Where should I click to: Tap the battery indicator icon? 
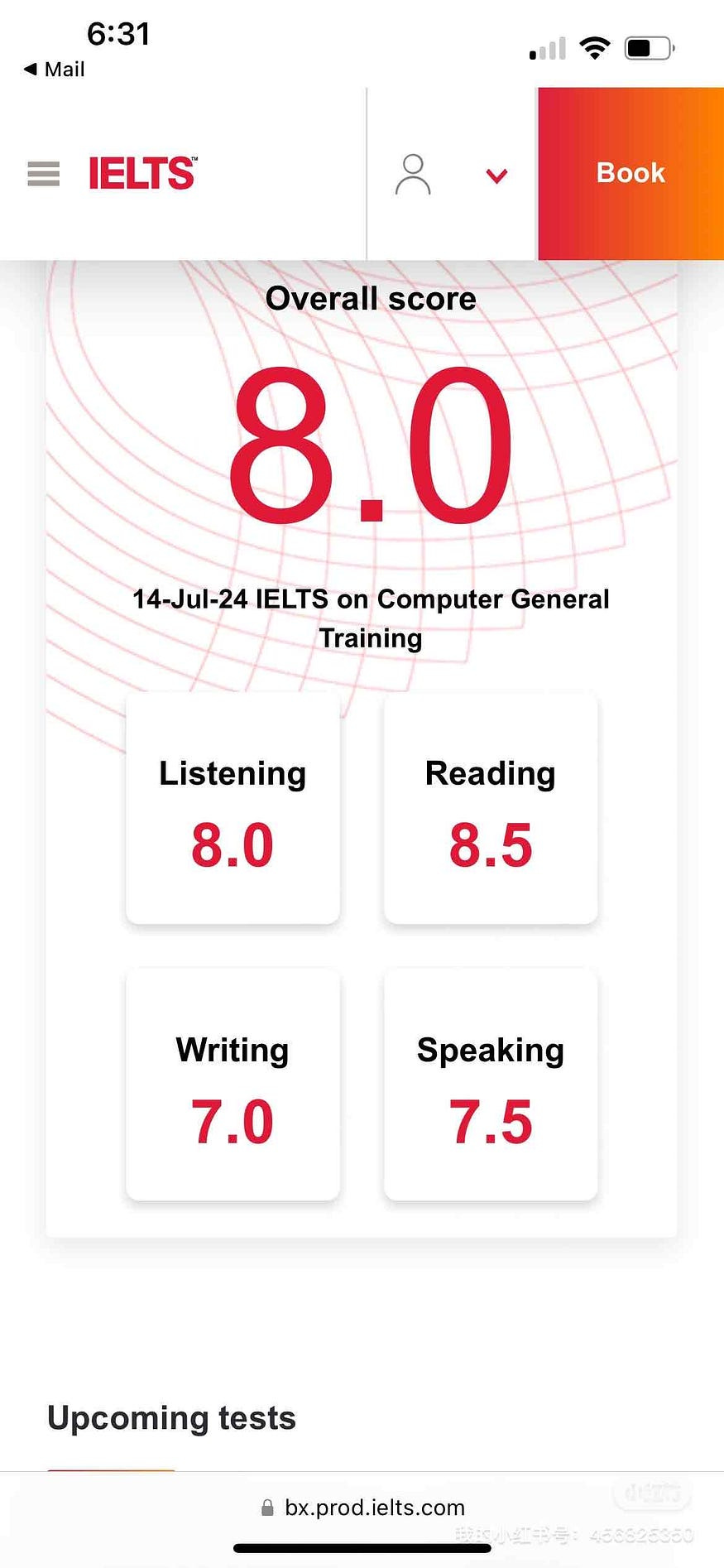click(648, 47)
